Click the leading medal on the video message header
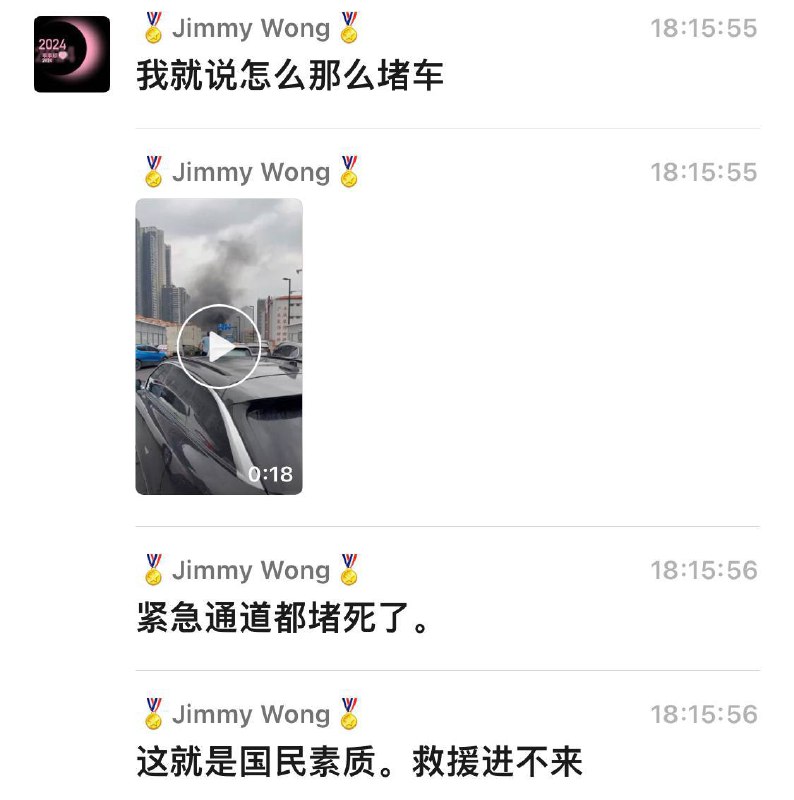This screenshot has width=794, height=800. point(151,172)
